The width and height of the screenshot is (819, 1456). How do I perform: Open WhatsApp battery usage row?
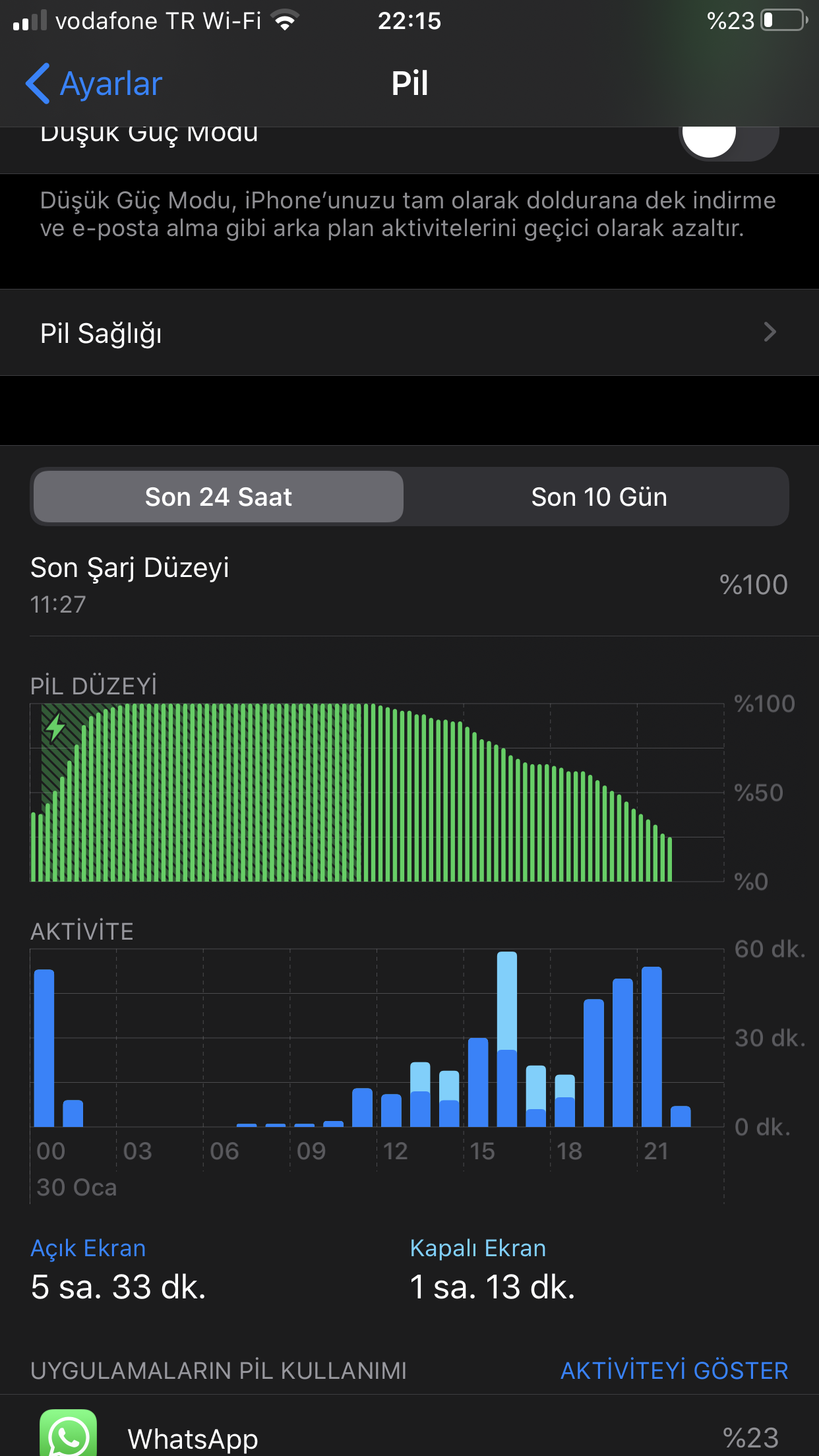pos(409,1431)
